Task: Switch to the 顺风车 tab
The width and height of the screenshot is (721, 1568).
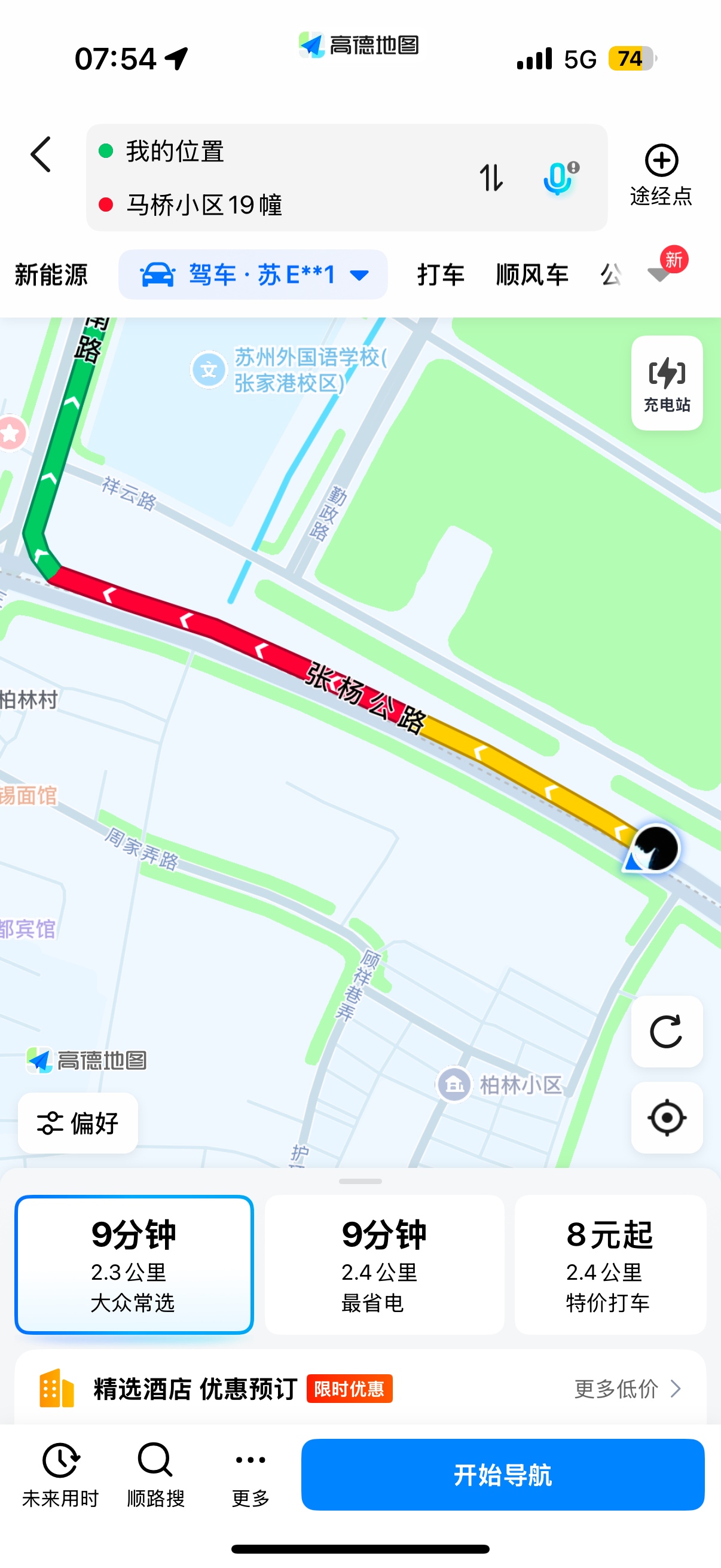Action: pyautogui.click(x=531, y=274)
